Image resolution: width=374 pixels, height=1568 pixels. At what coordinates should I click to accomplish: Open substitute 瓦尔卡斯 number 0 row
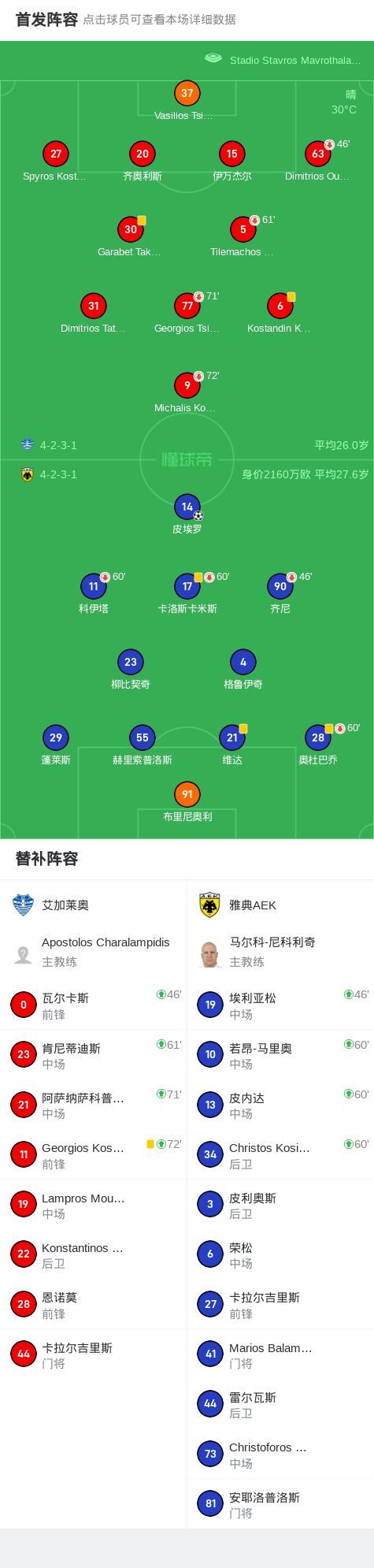pyautogui.click(x=94, y=1005)
